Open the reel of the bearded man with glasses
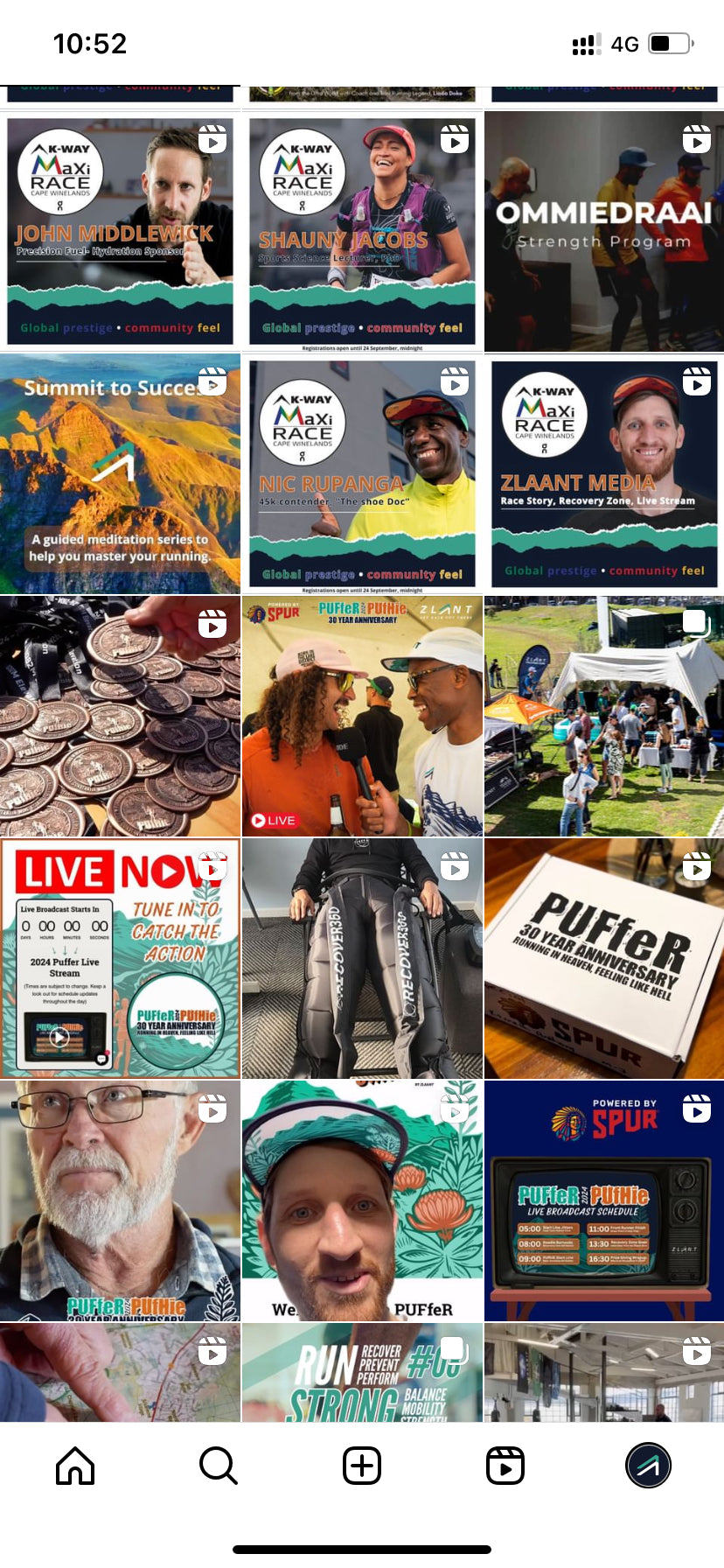The width and height of the screenshot is (724, 1568). tap(120, 1201)
